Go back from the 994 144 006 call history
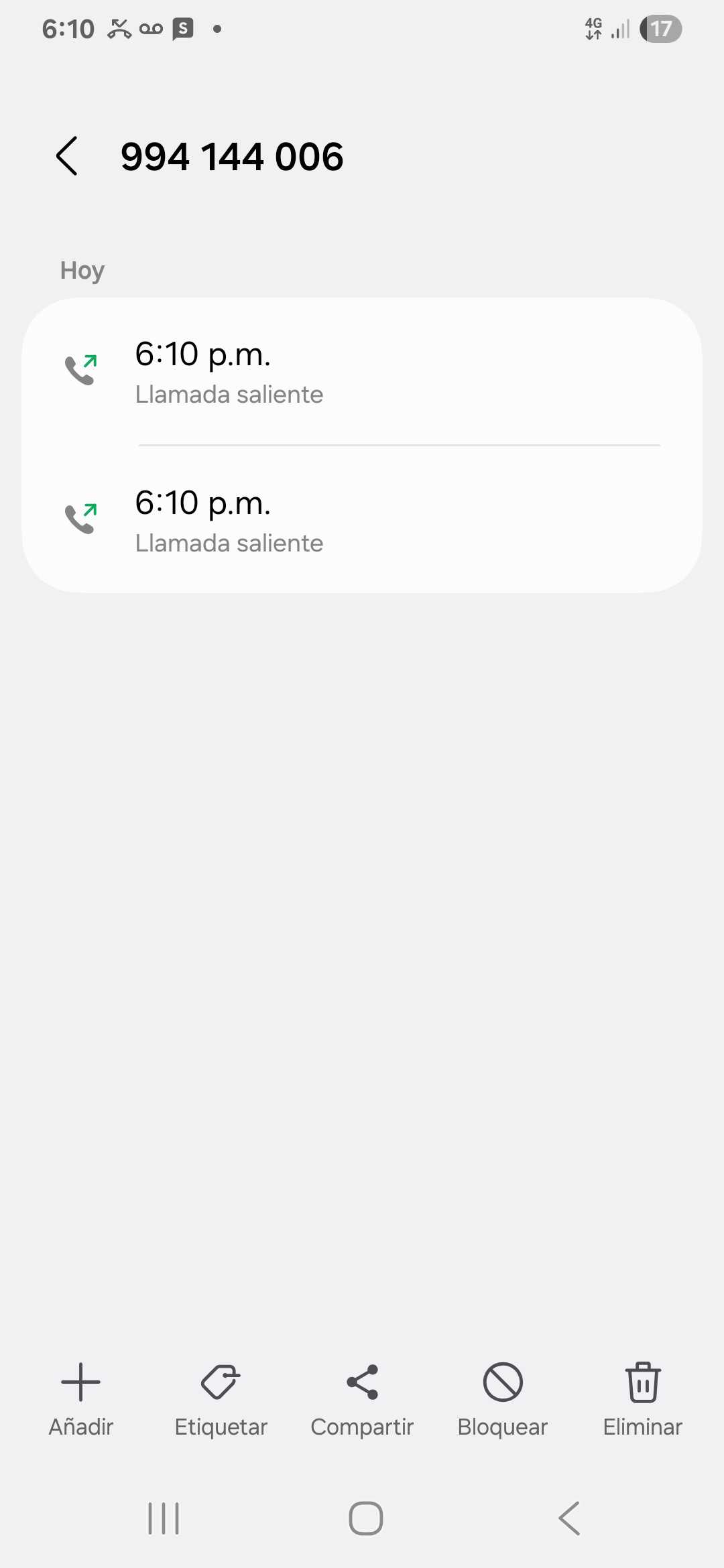724x1568 pixels. (x=67, y=156)
